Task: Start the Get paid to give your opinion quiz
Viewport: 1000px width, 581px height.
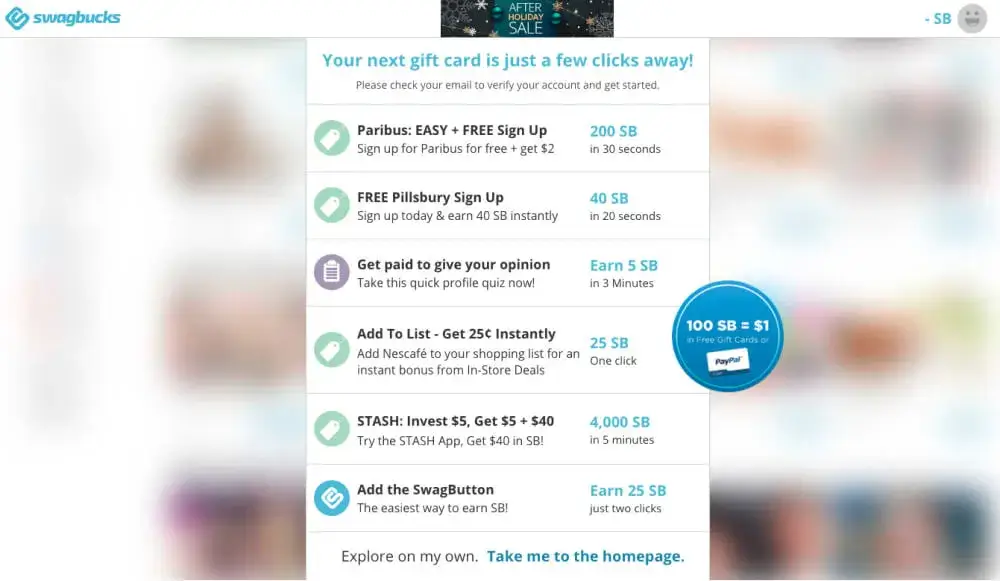Action: (453, 265)
